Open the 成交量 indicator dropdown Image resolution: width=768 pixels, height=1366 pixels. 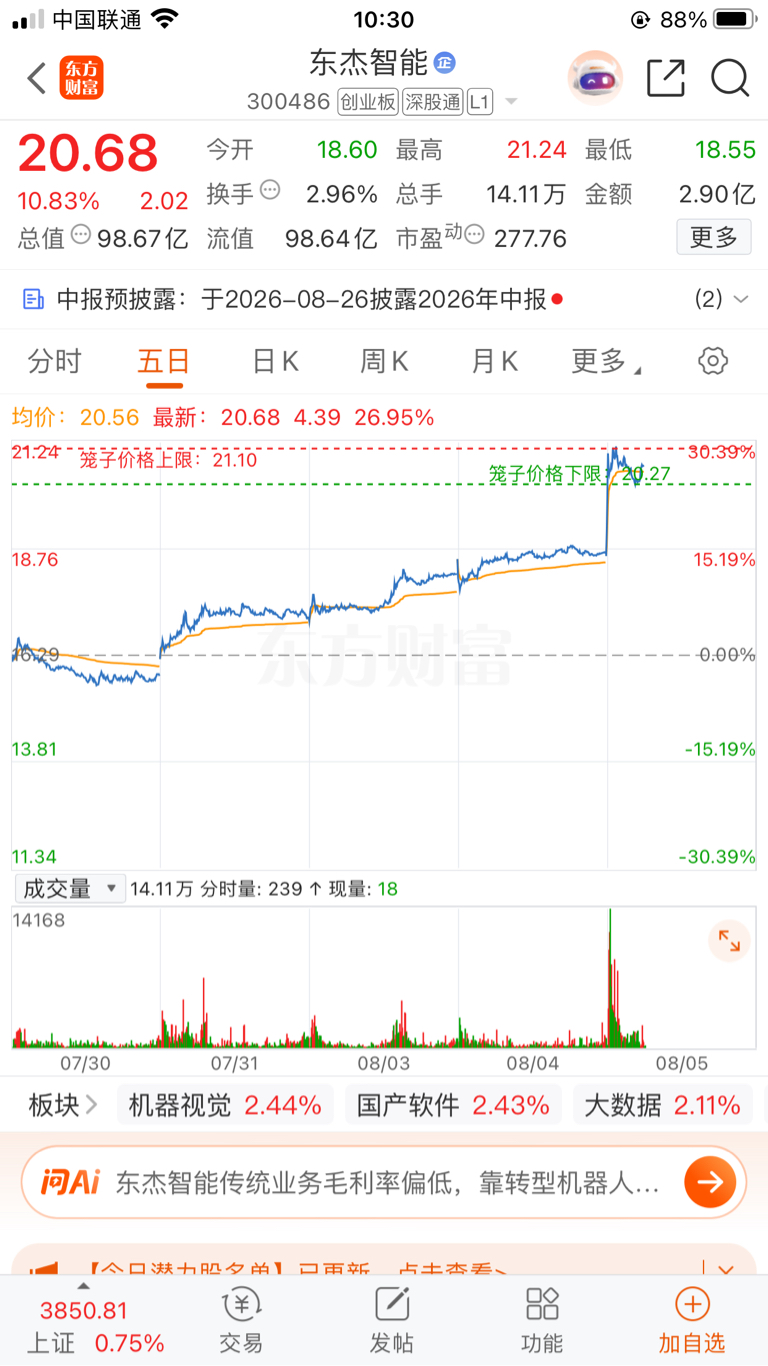[x=70, y=888]
